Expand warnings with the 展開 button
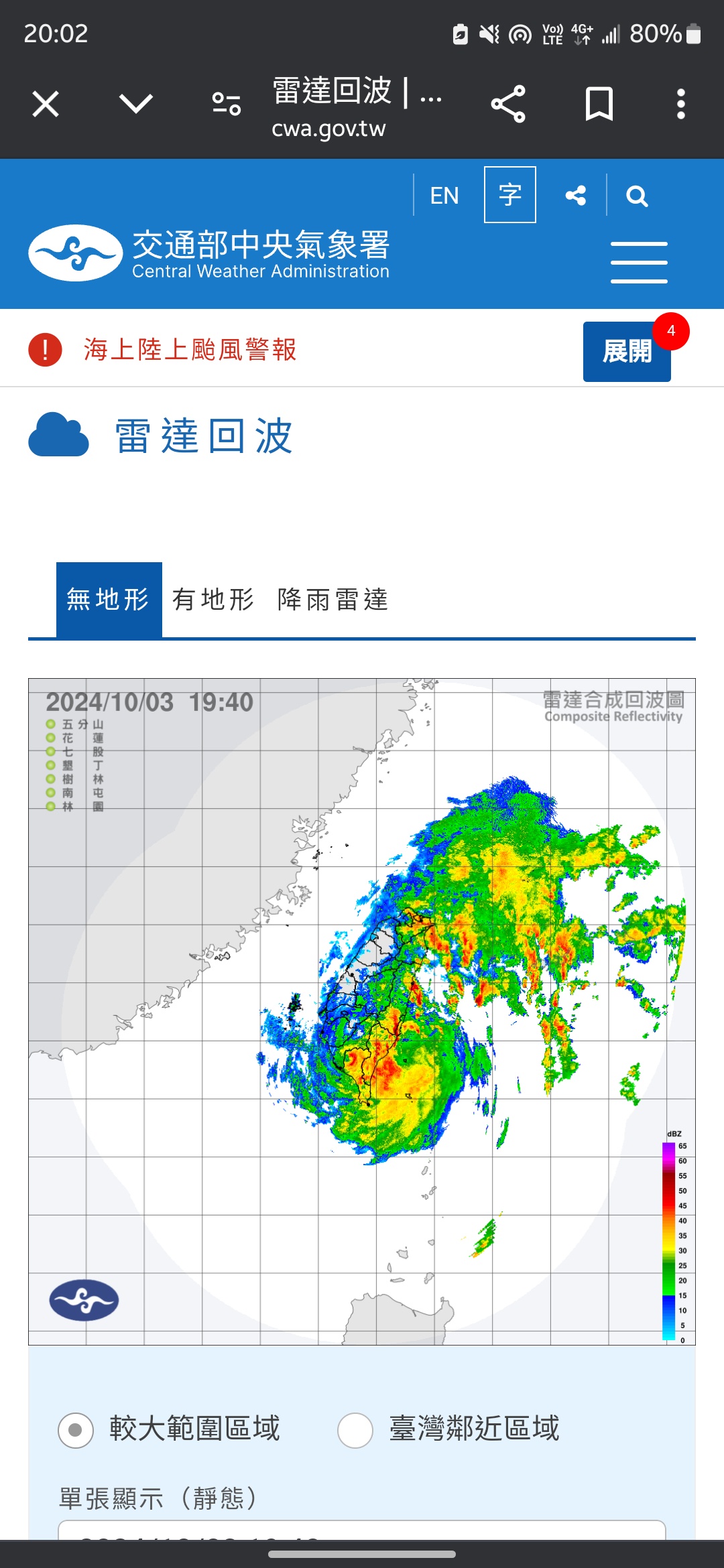 (627, 352)
